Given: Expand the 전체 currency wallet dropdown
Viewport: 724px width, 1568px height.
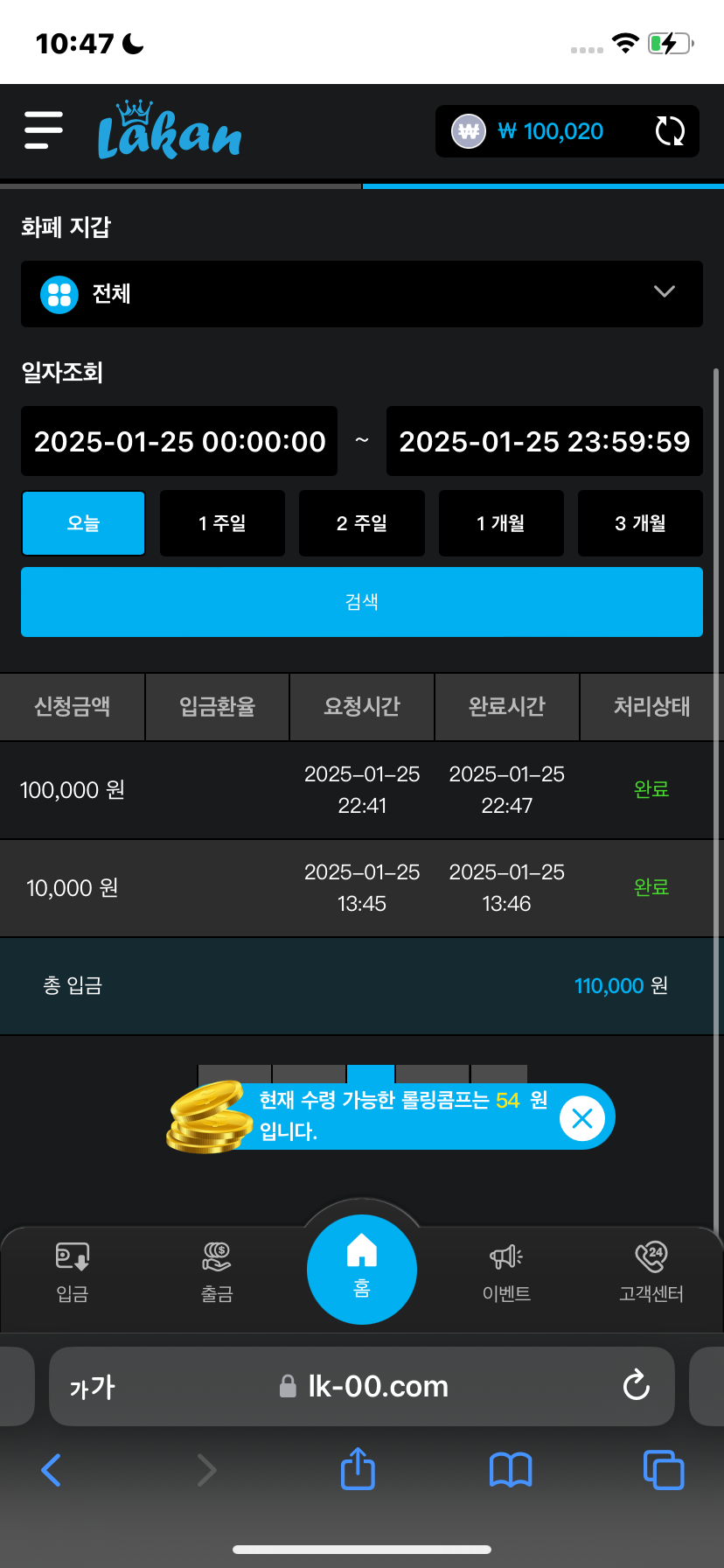Looking at the screenshot, I should coord(362,293).
